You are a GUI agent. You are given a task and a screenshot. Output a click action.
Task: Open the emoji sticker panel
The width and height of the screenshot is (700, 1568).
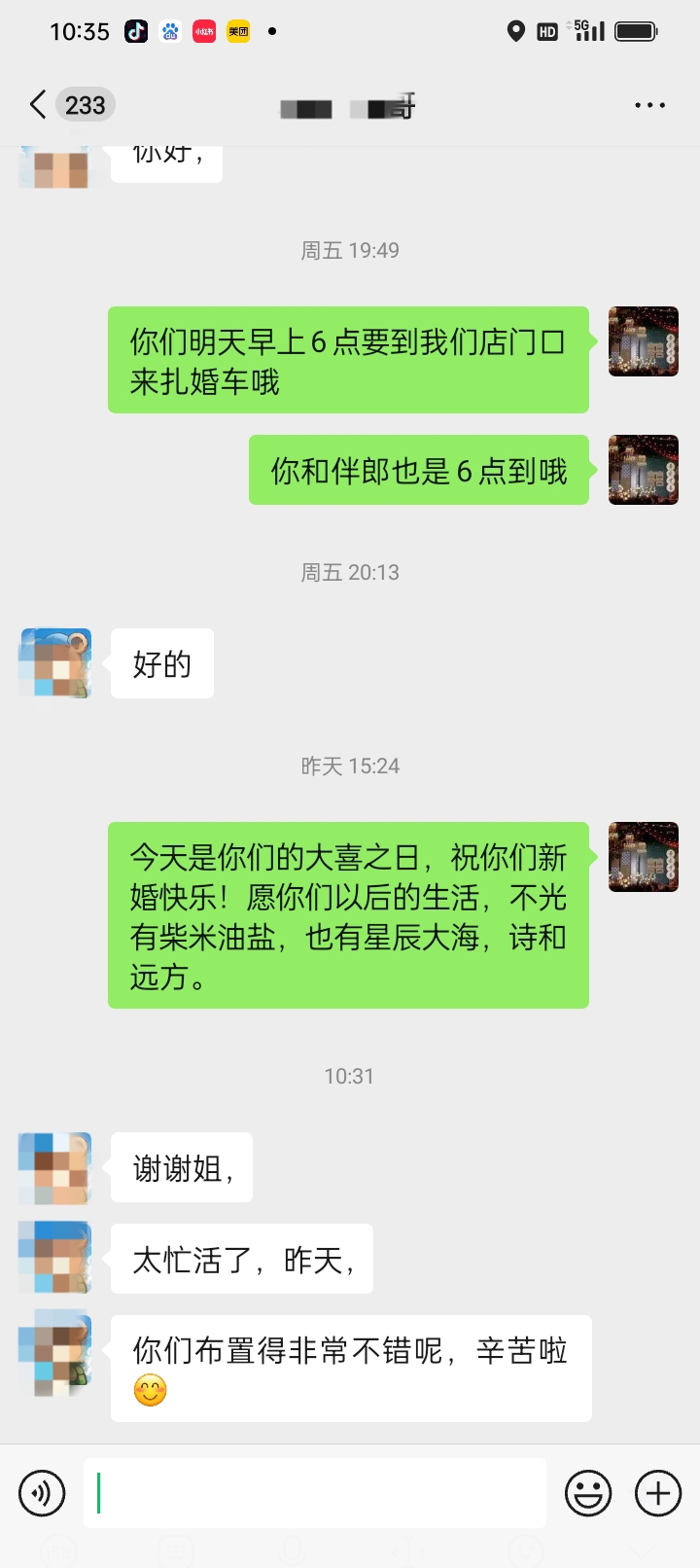click(588, 1493)
